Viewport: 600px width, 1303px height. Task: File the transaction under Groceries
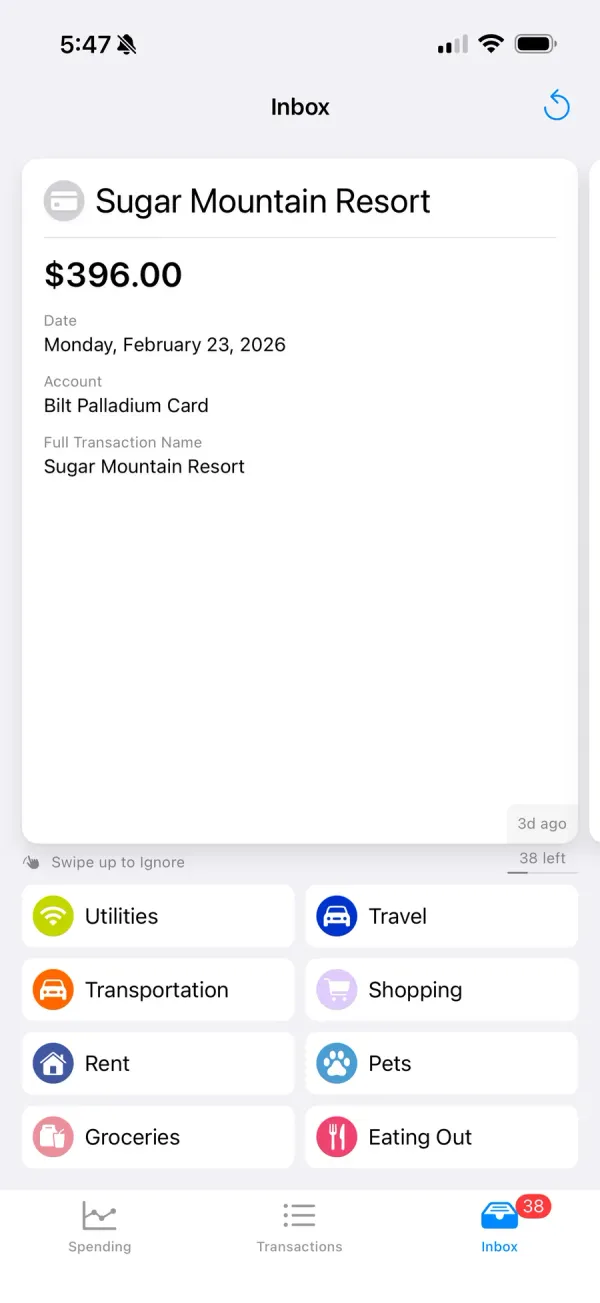pyautogui.click(x=158, y=1137)
